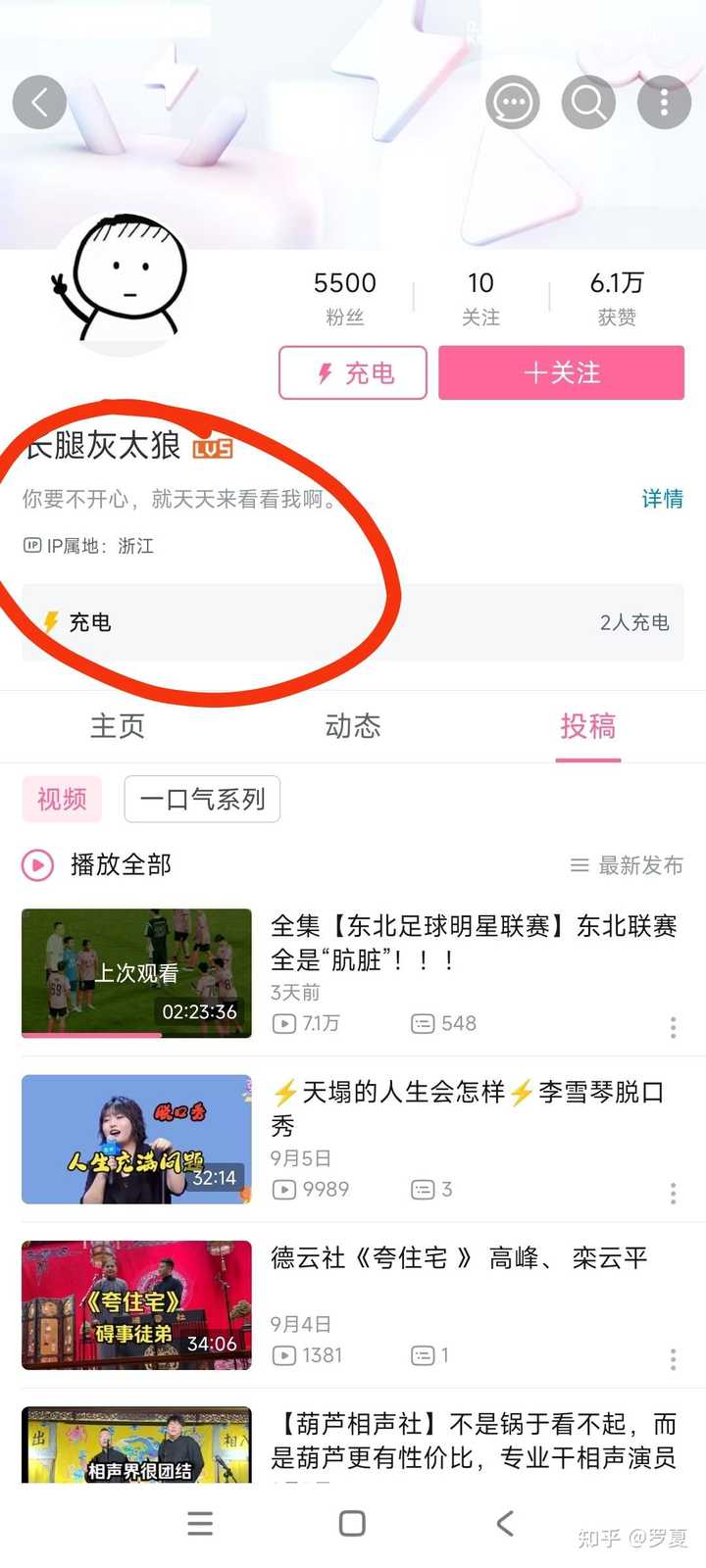The image size is (706, 1568).
Task: Open the top-right overflow menu
Action: pyautogui.click(x=664, y=101)
